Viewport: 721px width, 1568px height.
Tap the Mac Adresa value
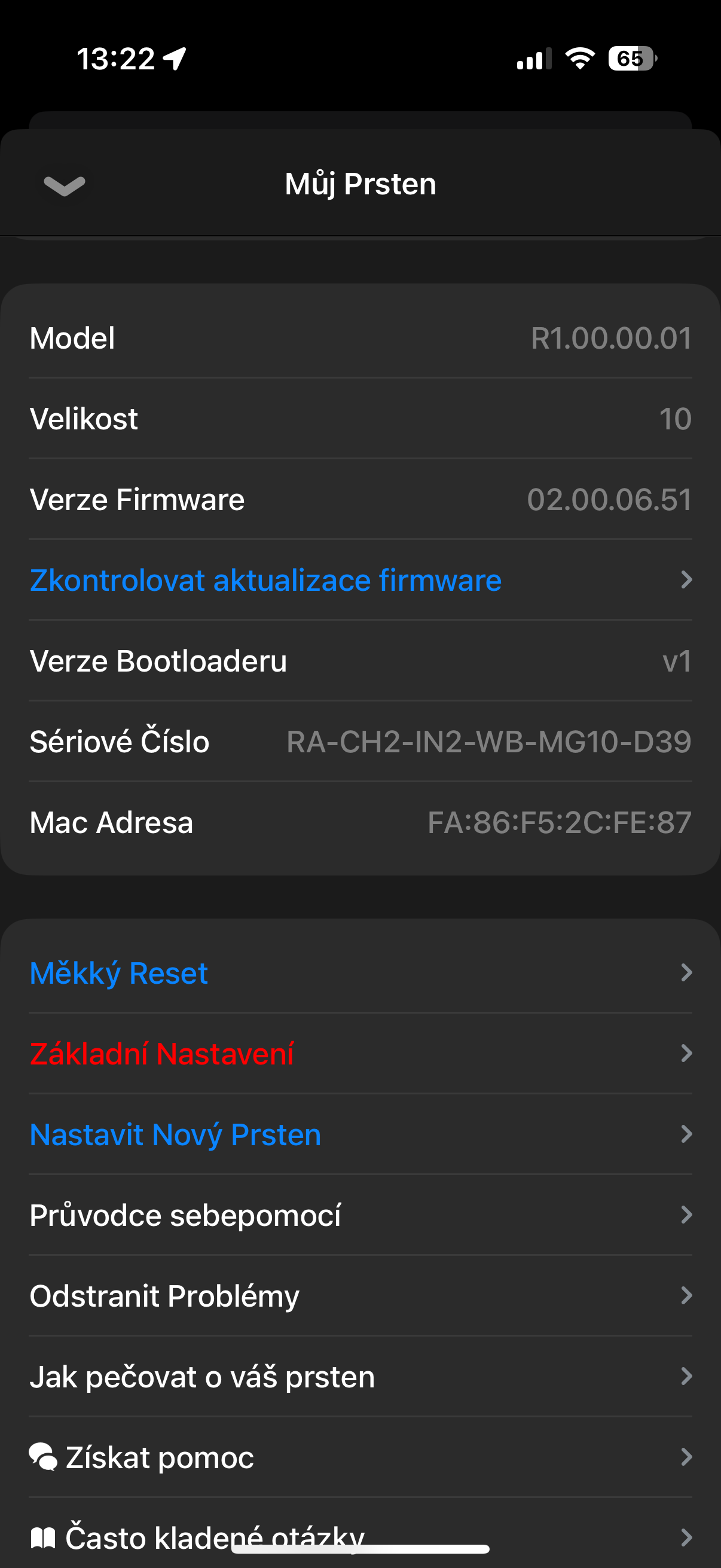(x=557, y=822)
